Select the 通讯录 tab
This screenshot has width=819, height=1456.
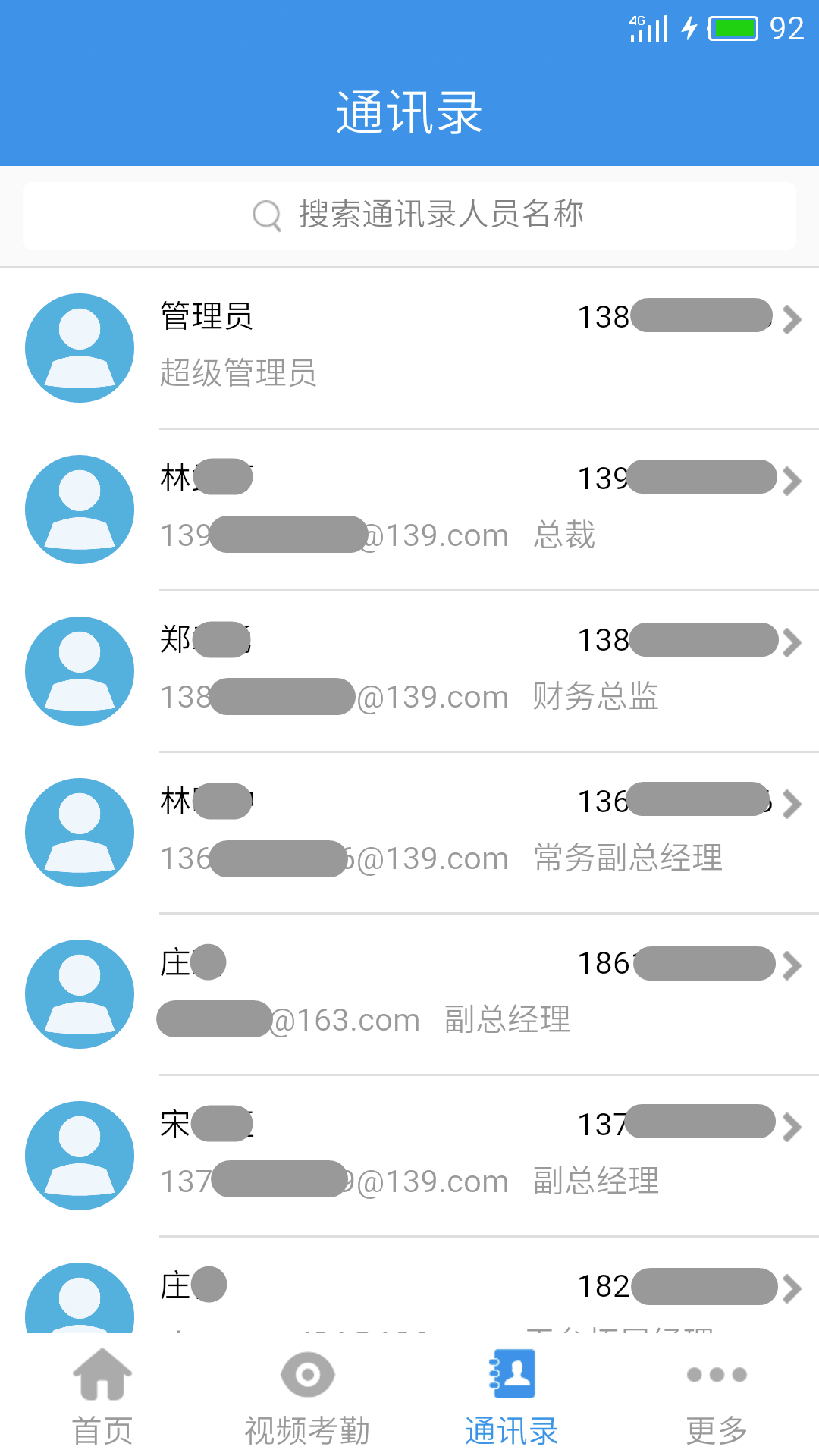[x=512, y=1397]
